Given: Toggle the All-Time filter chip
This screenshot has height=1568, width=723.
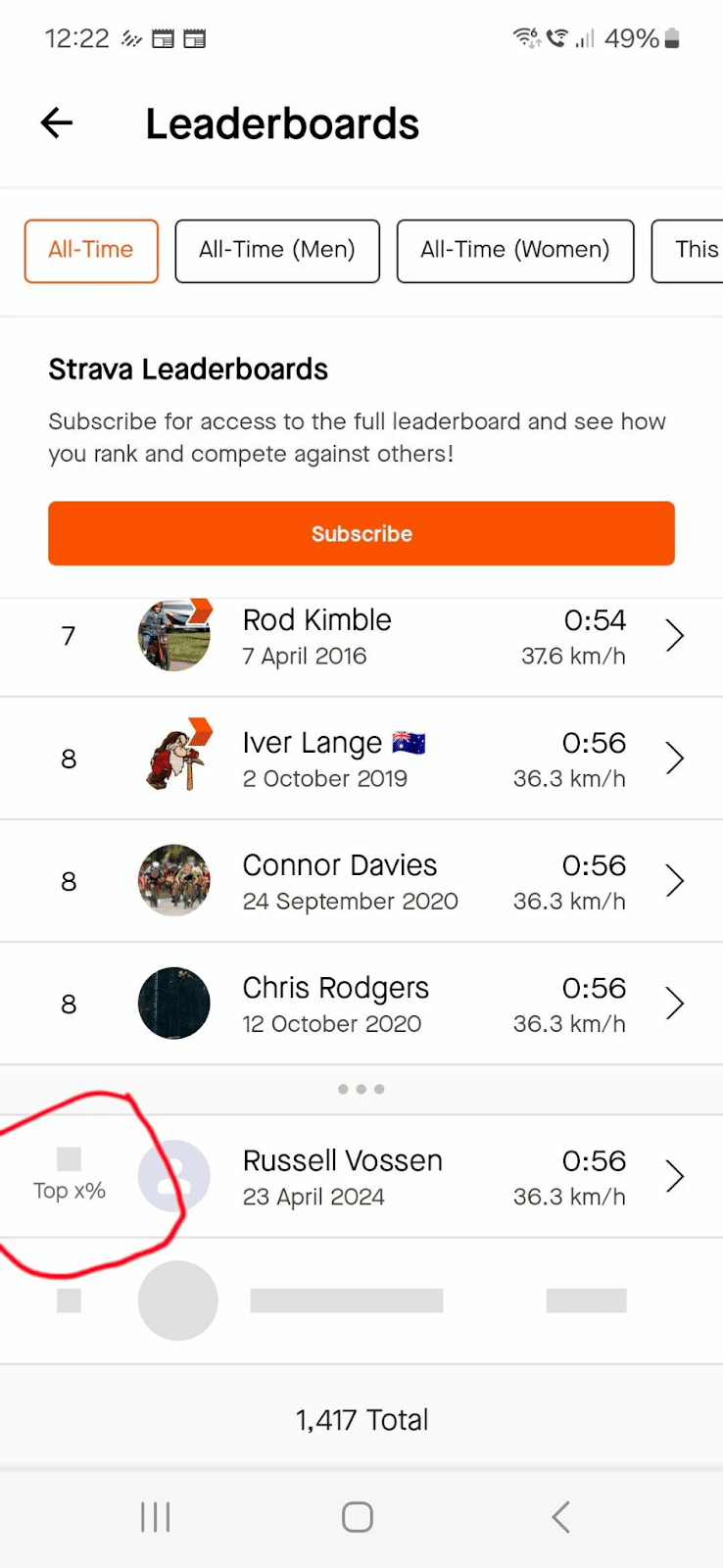Looking at the screenshot, I should point(91,251).
